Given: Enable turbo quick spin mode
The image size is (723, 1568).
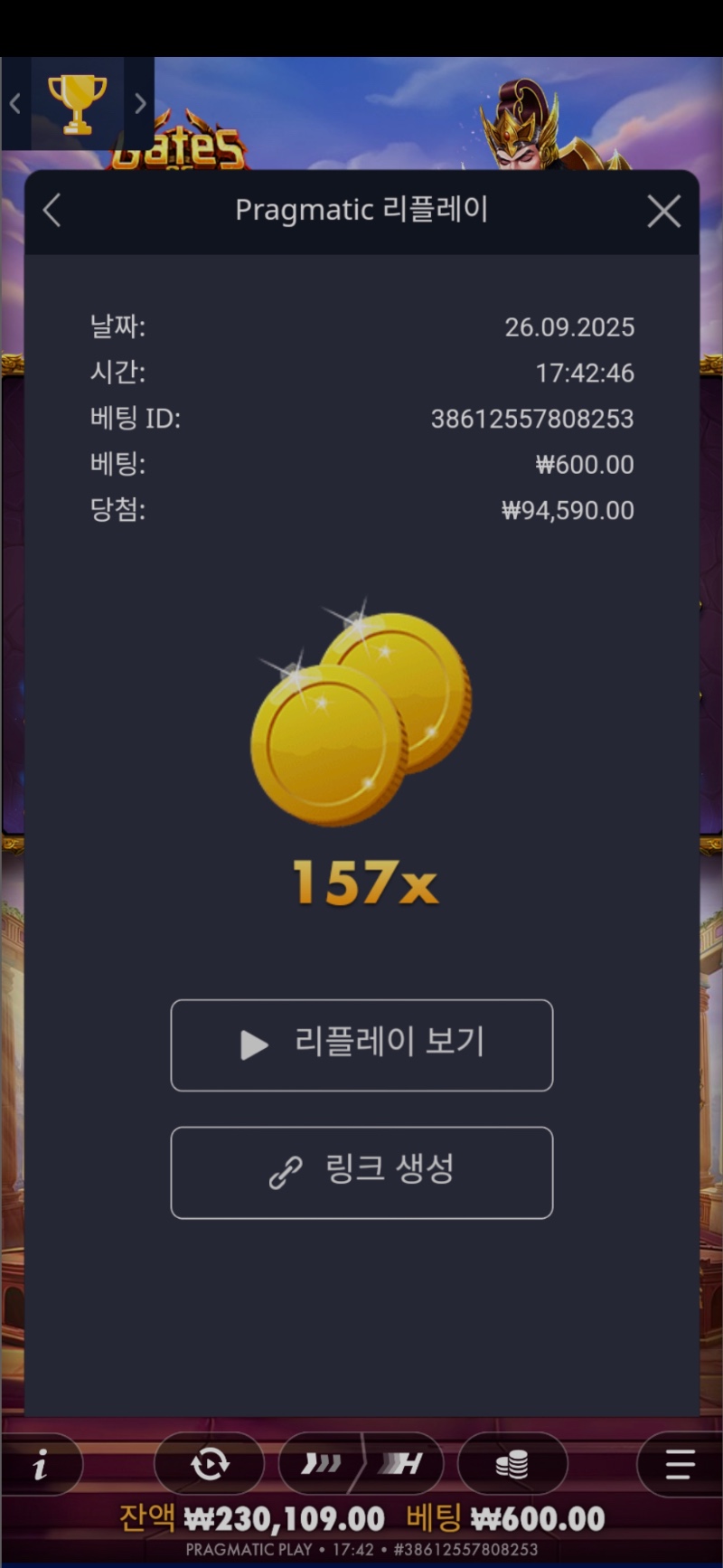Looking at the screenshot, I should pyautogui.click(x=321, y=1463).
